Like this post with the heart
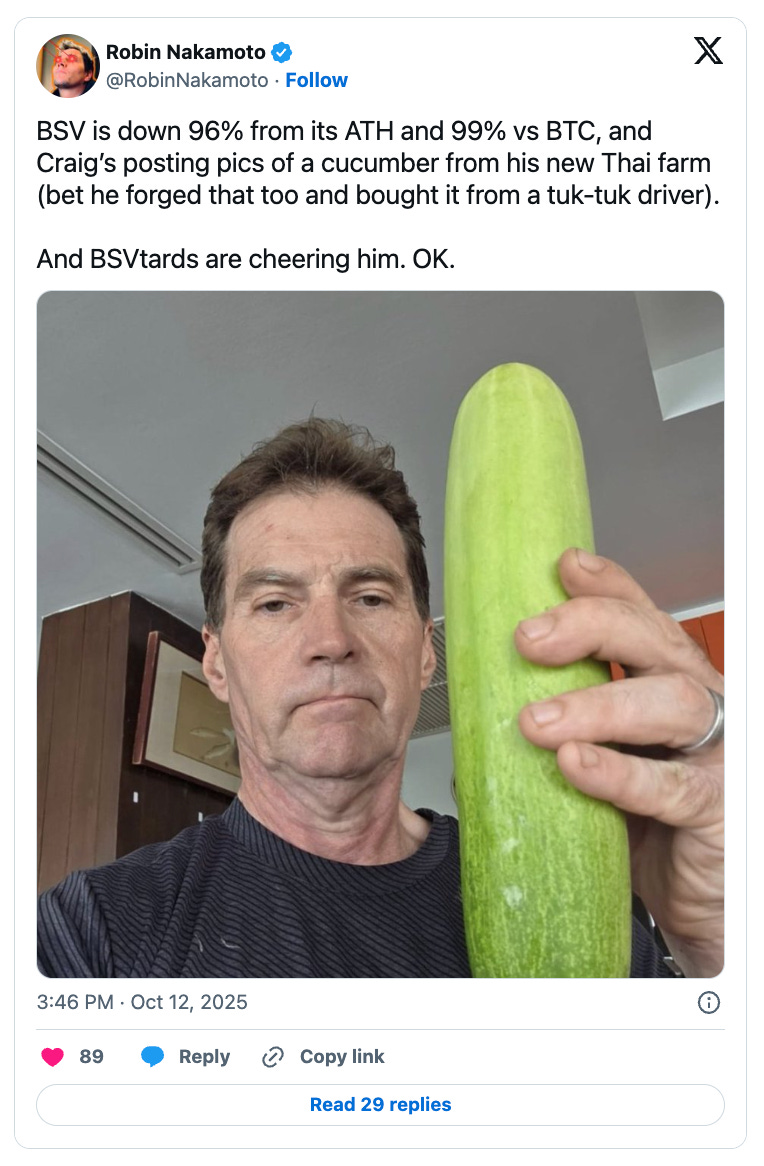764x1166 pixels. coord(52,1057)
